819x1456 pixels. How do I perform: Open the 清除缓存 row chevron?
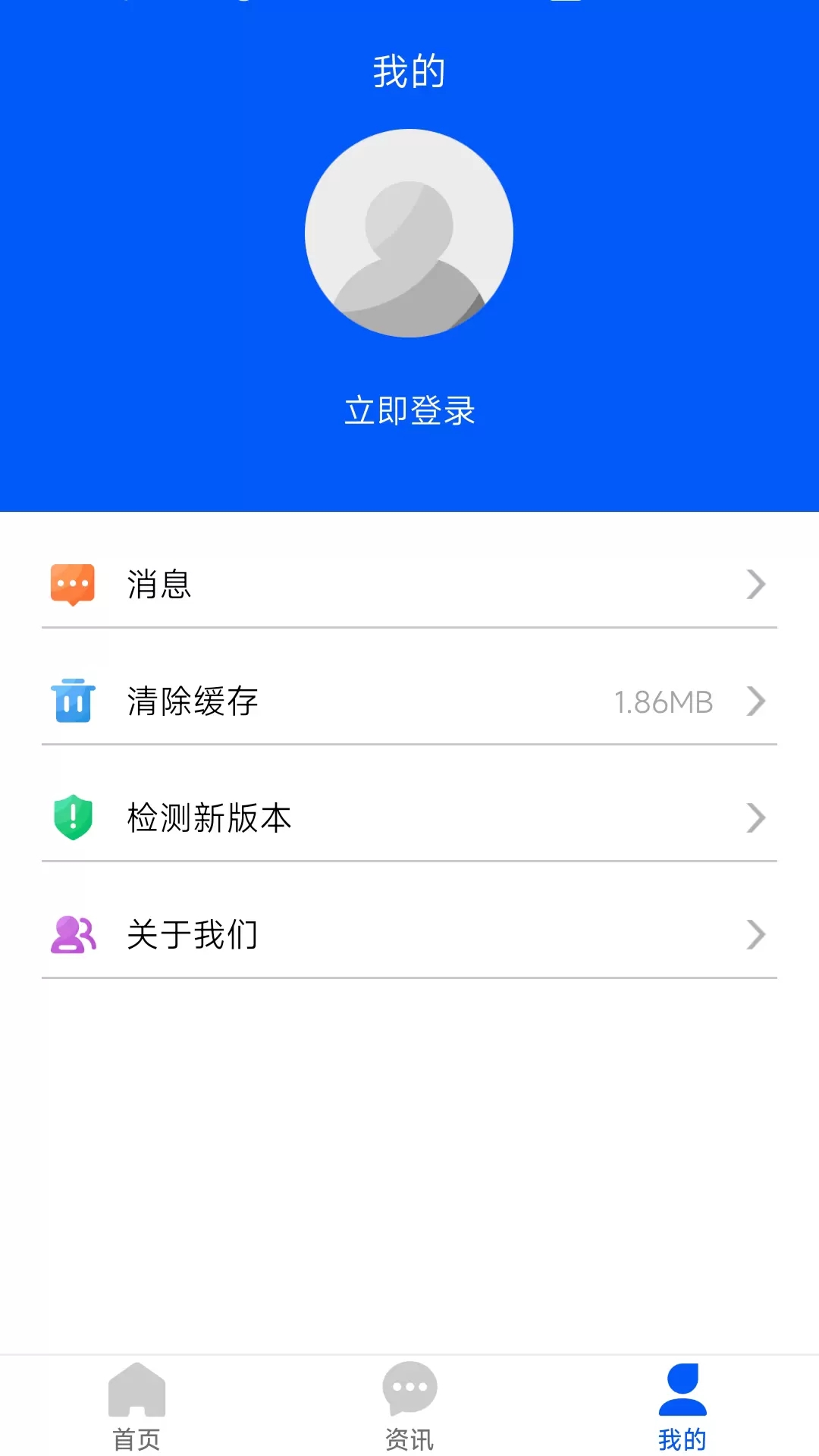(x=756, y=701)
